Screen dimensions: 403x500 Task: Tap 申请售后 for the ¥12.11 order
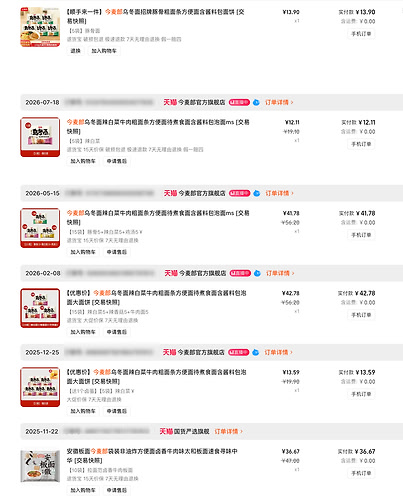(117, 161)
